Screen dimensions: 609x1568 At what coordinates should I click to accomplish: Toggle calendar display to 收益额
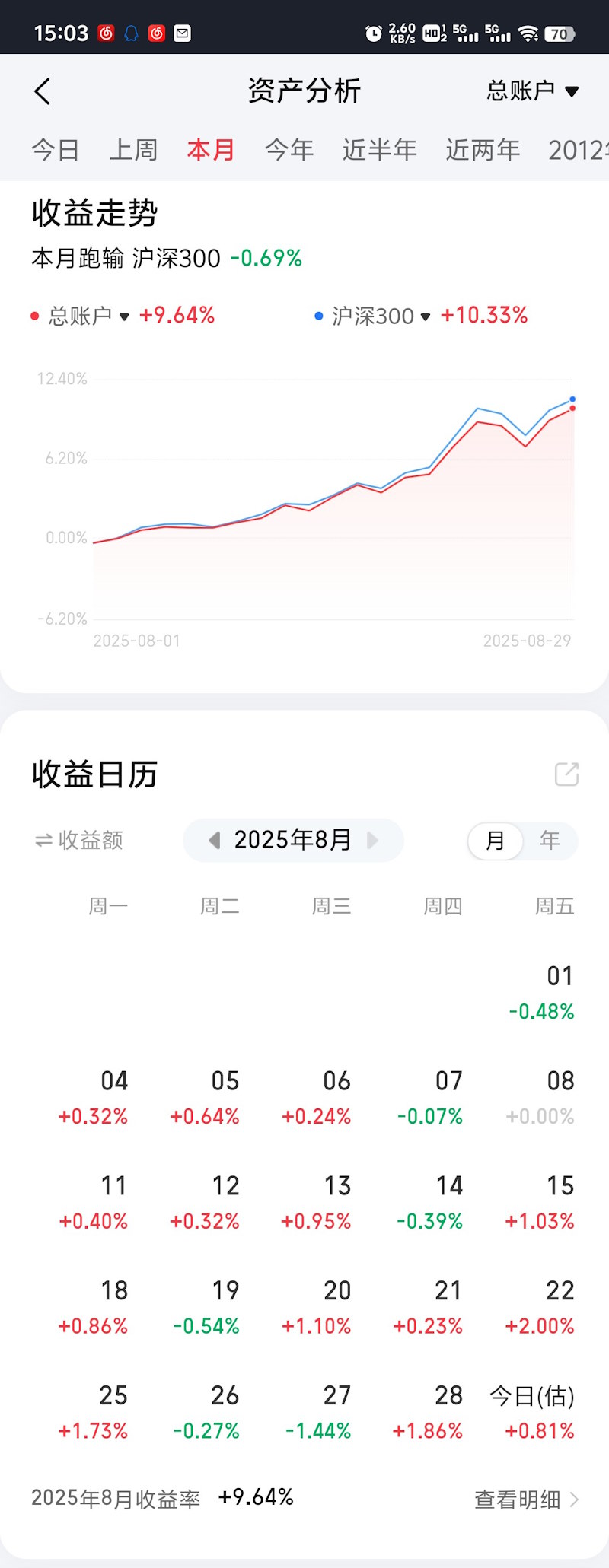[79, 840]
